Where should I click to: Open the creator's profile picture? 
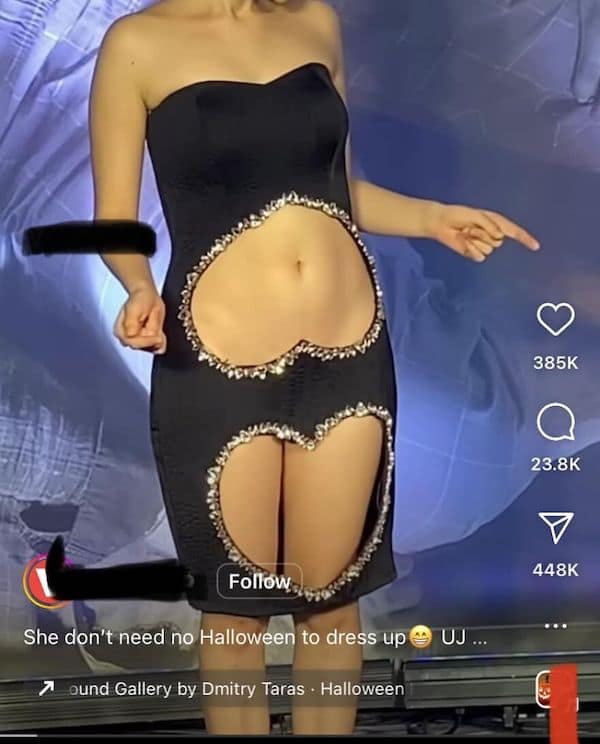coord(42,581)
